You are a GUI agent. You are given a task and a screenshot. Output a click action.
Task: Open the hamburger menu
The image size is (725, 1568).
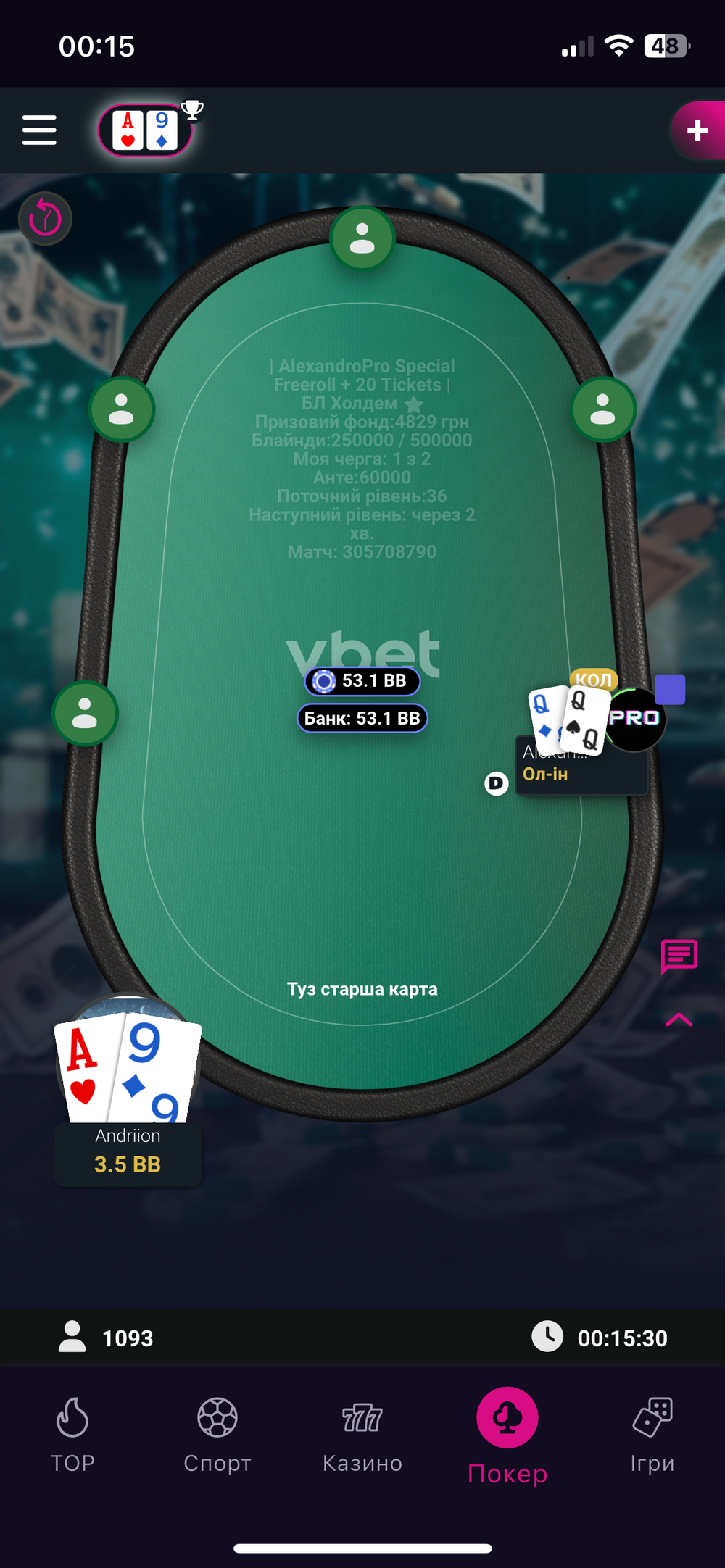(39, 130)
